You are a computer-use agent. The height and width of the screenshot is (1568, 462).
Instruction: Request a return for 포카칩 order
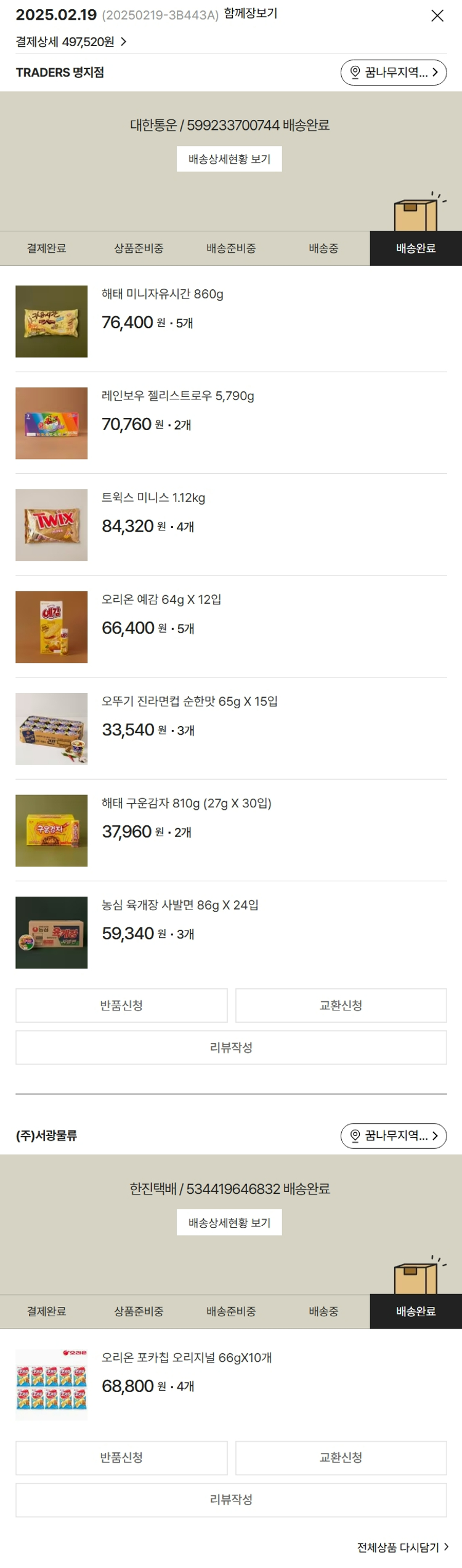point(121,1458)
